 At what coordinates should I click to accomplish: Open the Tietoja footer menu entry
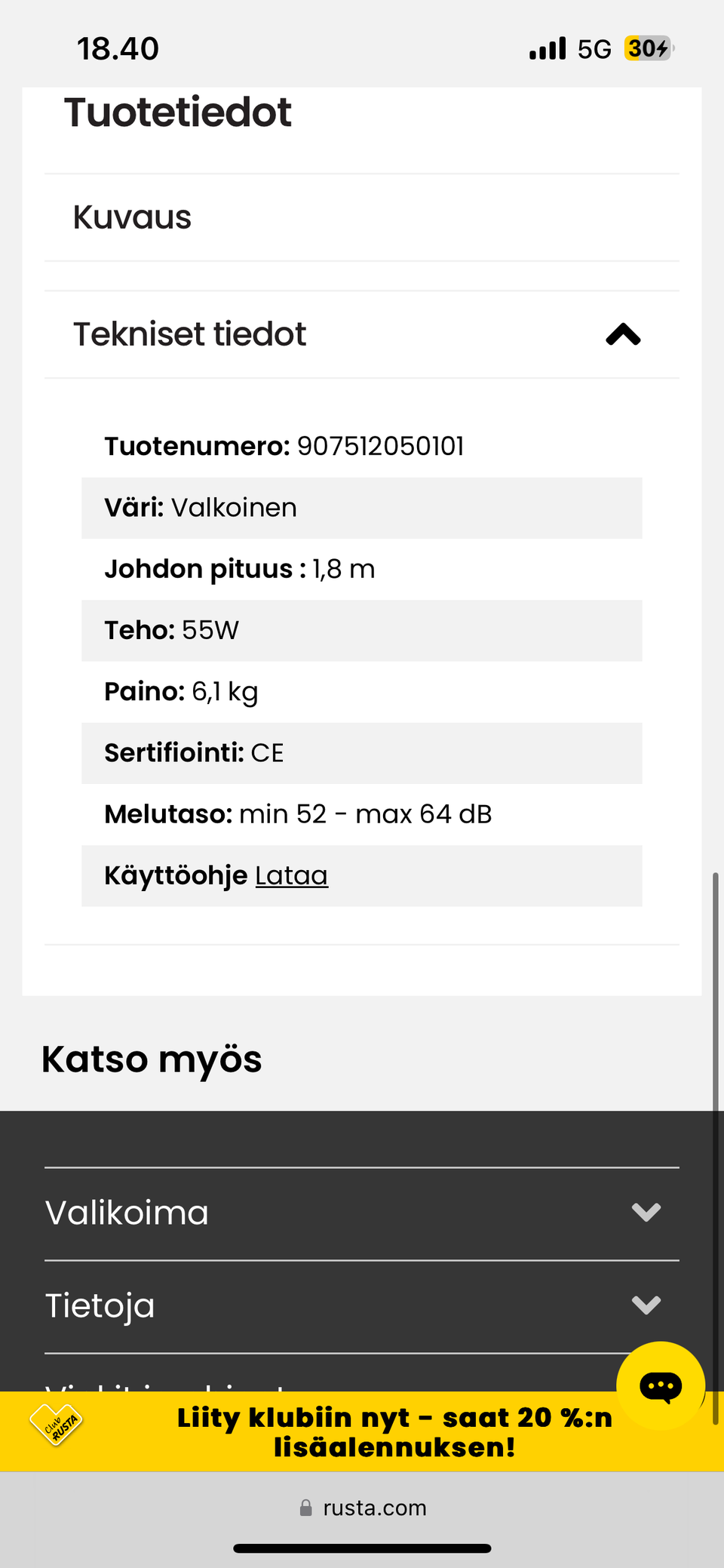[x=100, y=1305]
